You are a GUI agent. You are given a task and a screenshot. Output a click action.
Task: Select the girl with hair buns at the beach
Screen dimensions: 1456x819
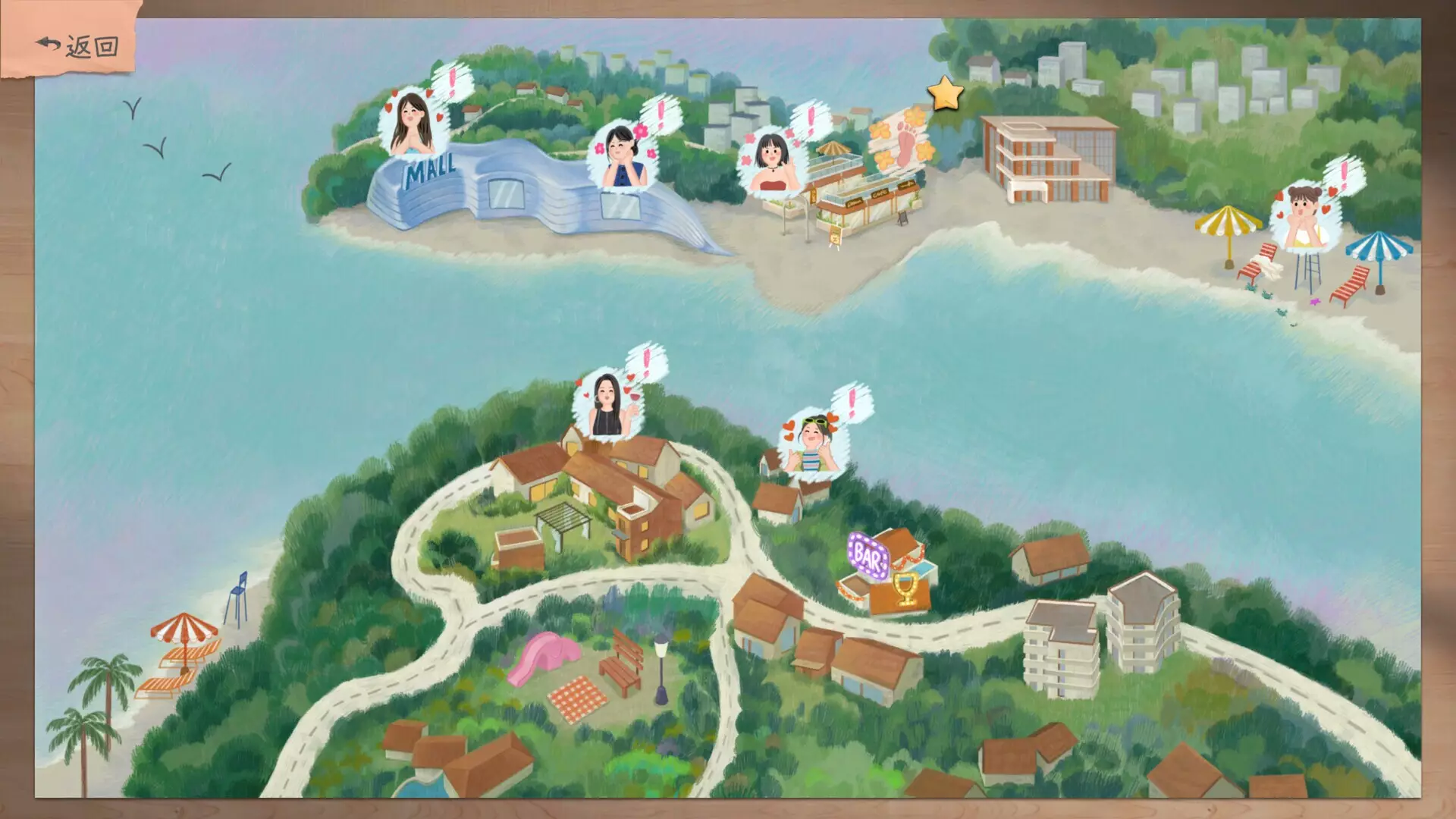tap(1301, 218)
